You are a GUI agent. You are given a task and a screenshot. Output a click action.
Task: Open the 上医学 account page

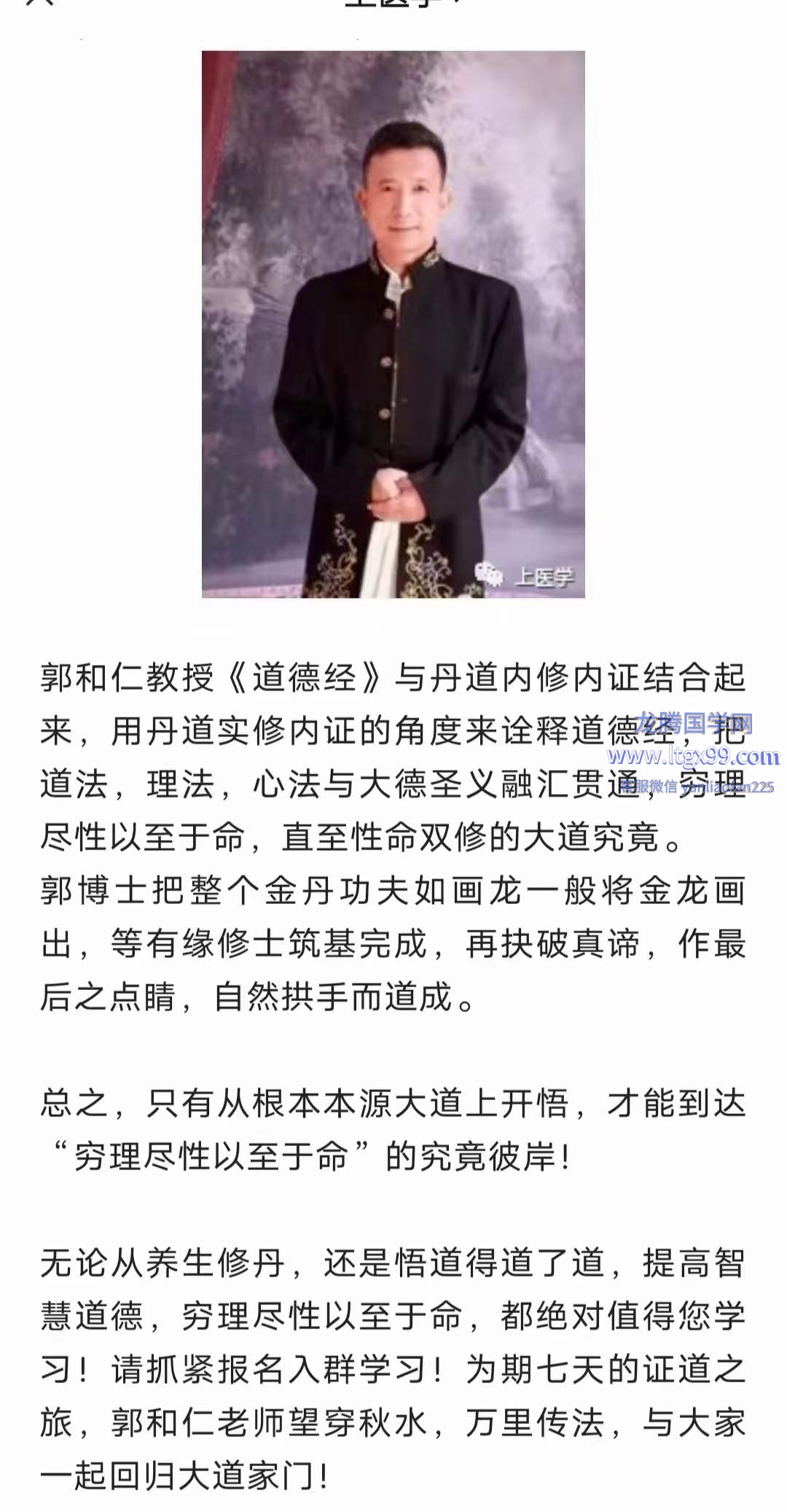[x=401, y=4]
